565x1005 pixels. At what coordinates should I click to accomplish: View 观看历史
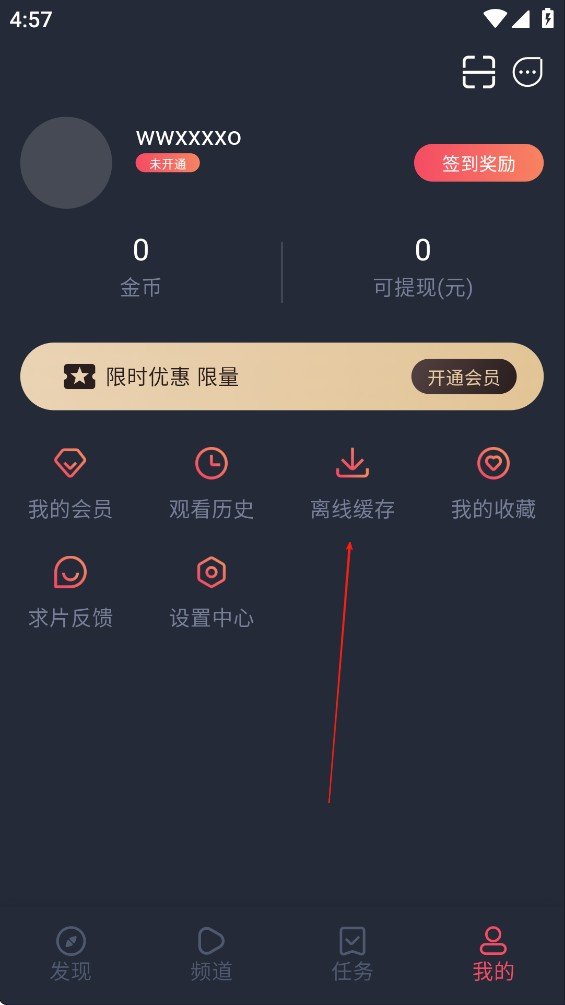pyautogui.click(x=211, y=484)
